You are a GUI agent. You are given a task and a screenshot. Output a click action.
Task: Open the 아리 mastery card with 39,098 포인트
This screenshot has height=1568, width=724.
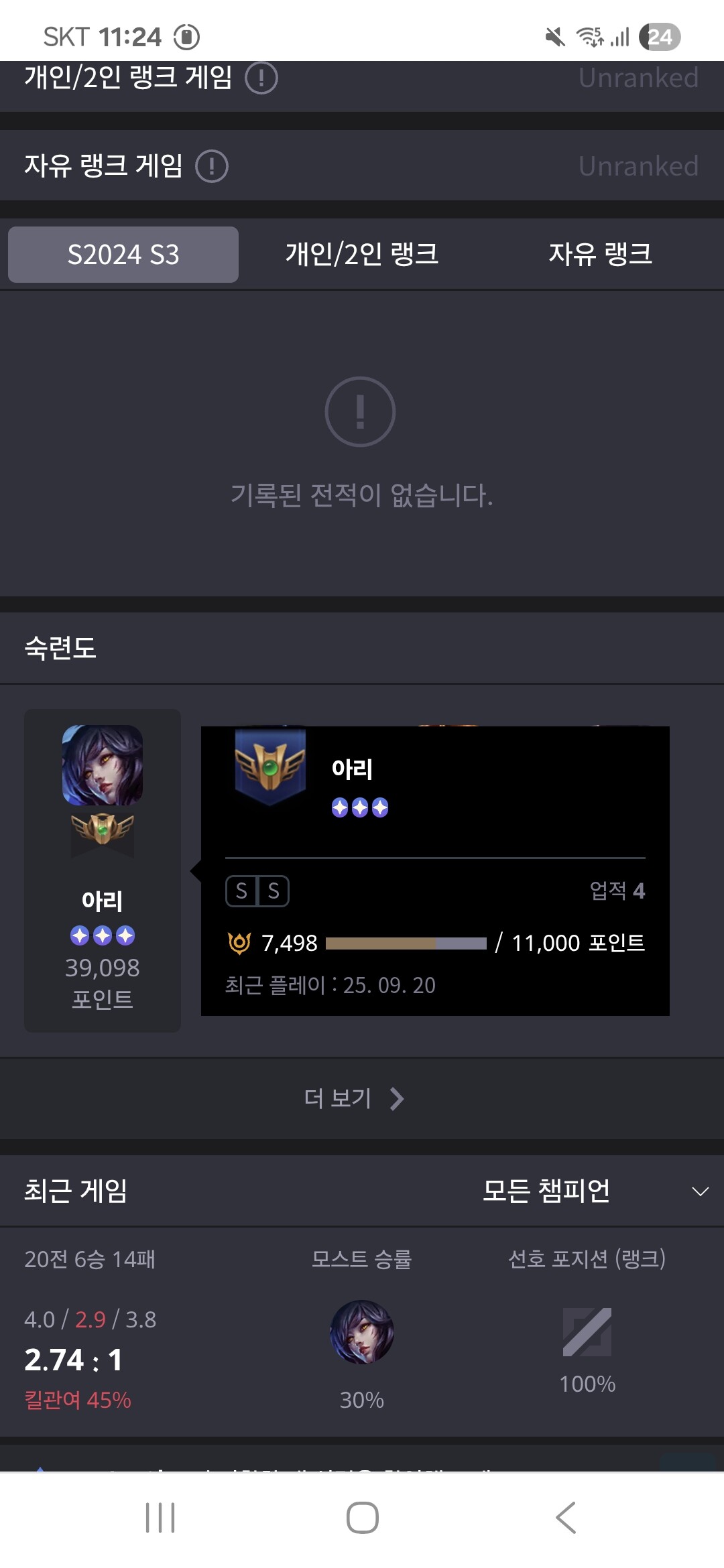[103, 870]
